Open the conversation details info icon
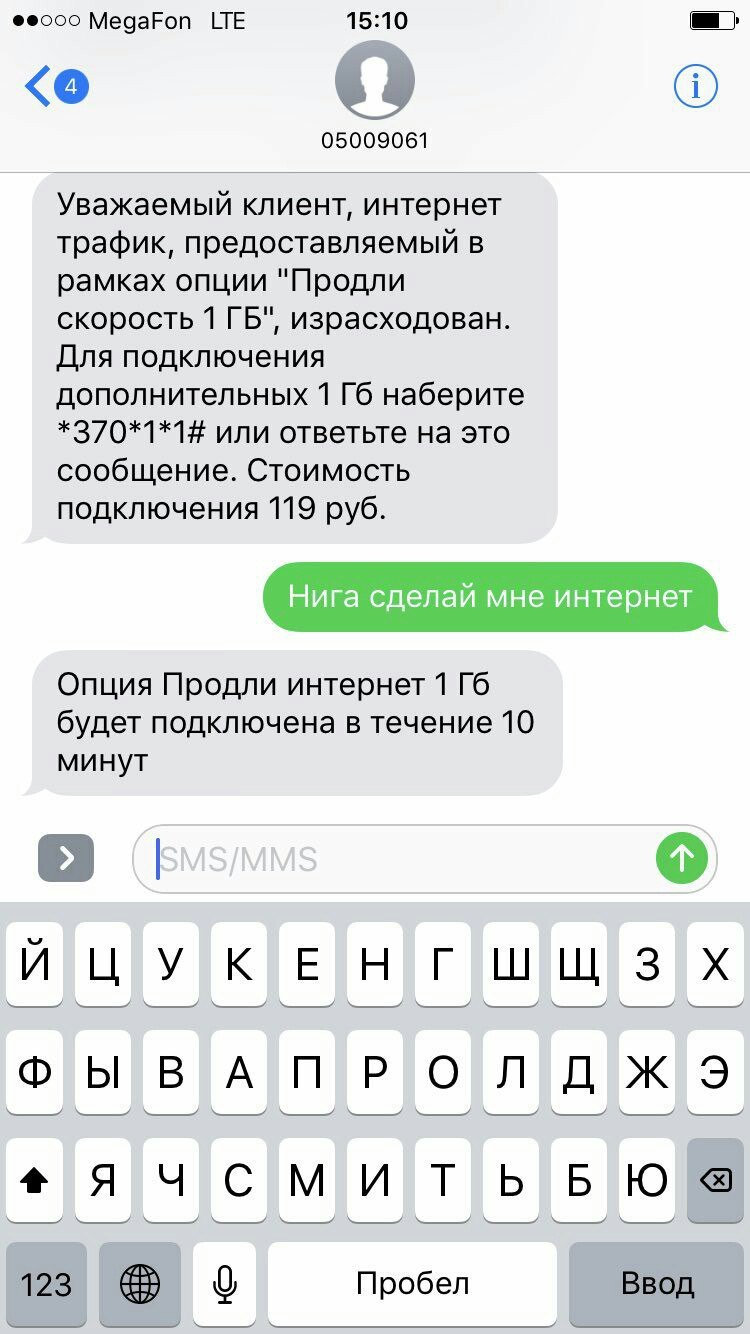The height and width of the screenshot is (1334, 750). (x=695, y=87)
